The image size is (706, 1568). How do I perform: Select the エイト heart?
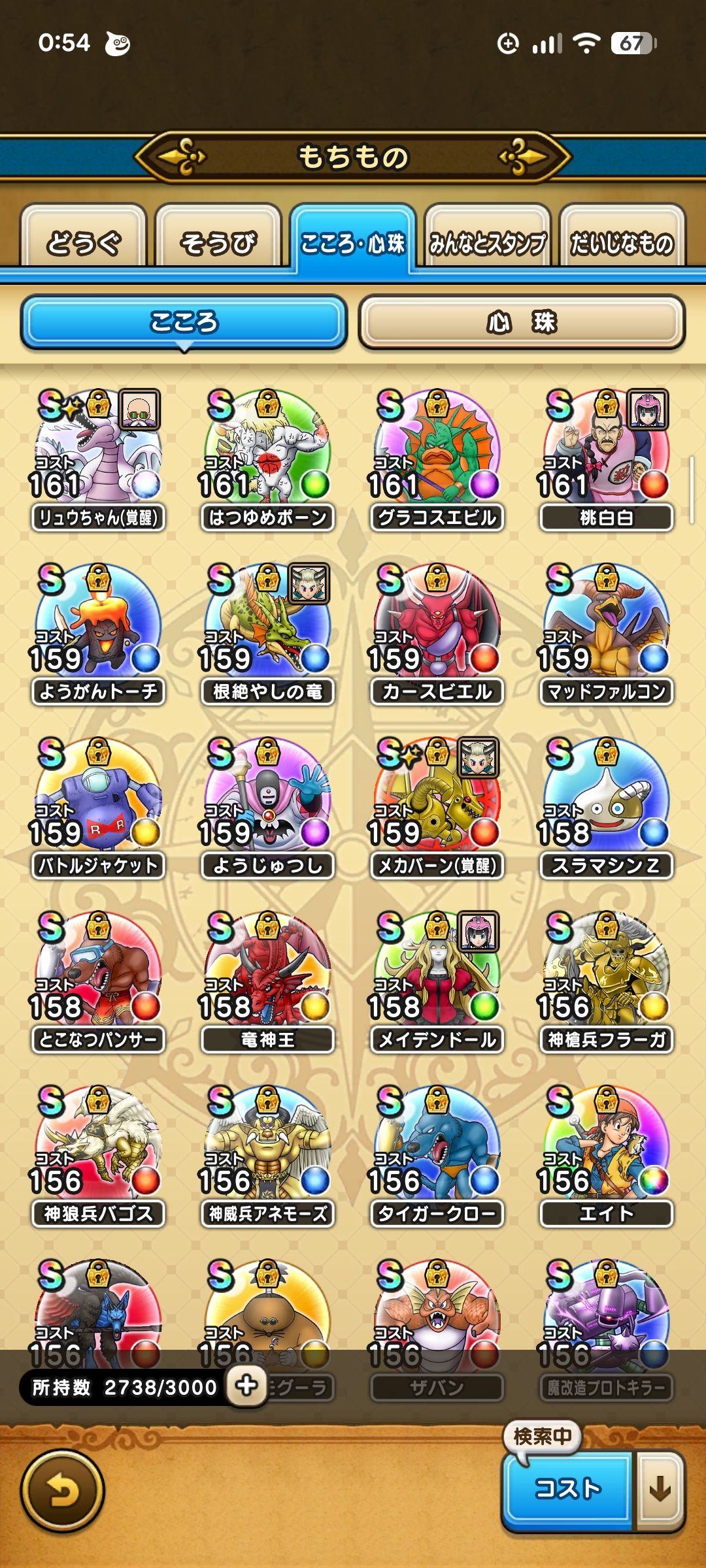pyautogui.click(x=606, y=1152)
